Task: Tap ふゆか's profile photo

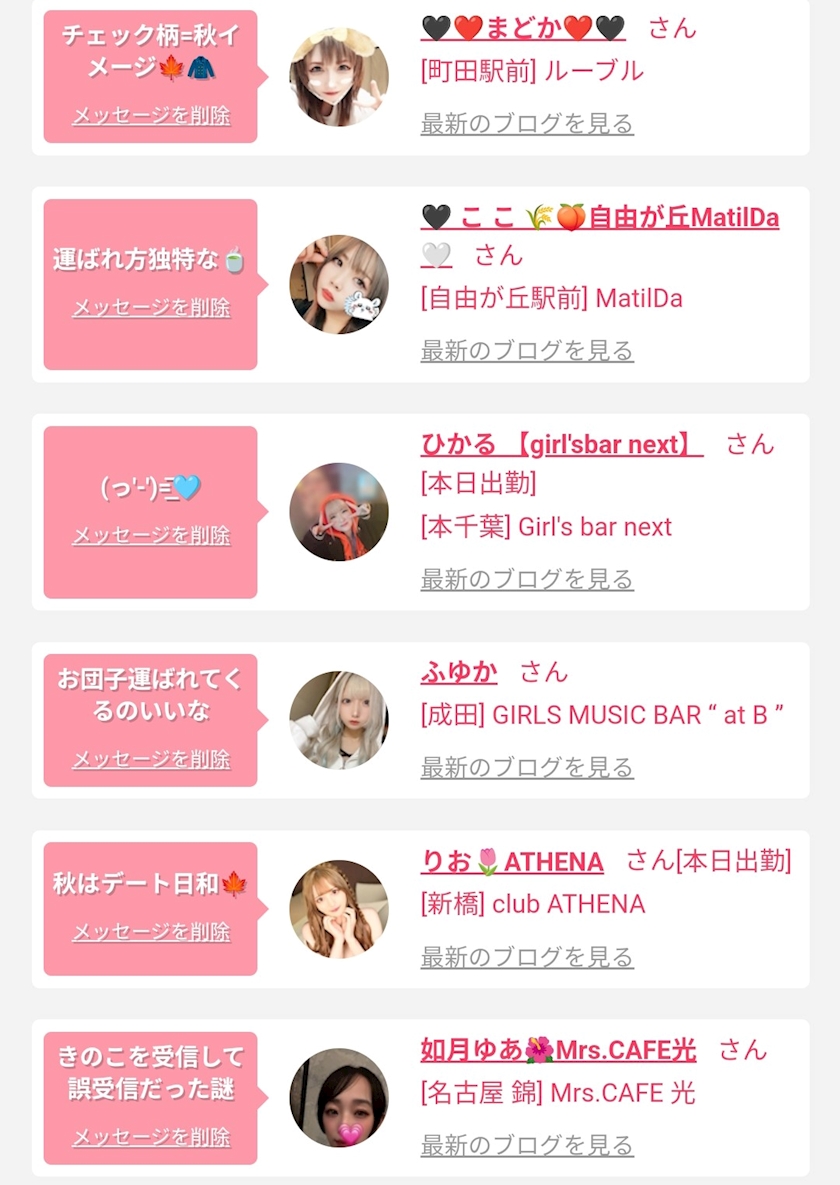Action: (339, 720)
